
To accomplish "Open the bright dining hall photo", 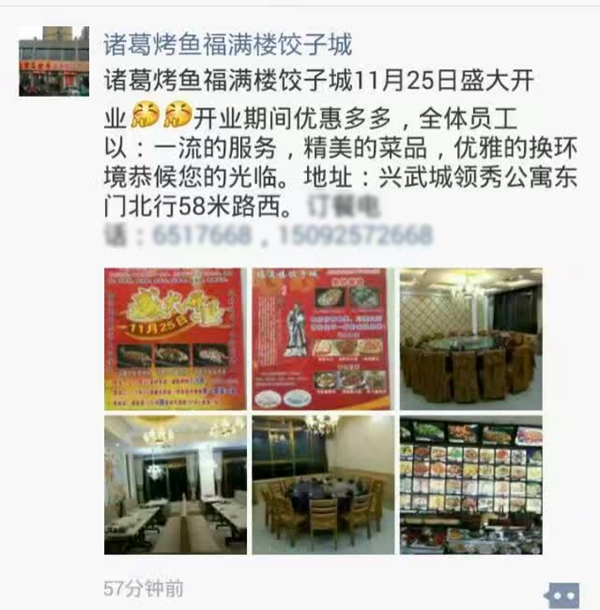I will pos(174,484).
